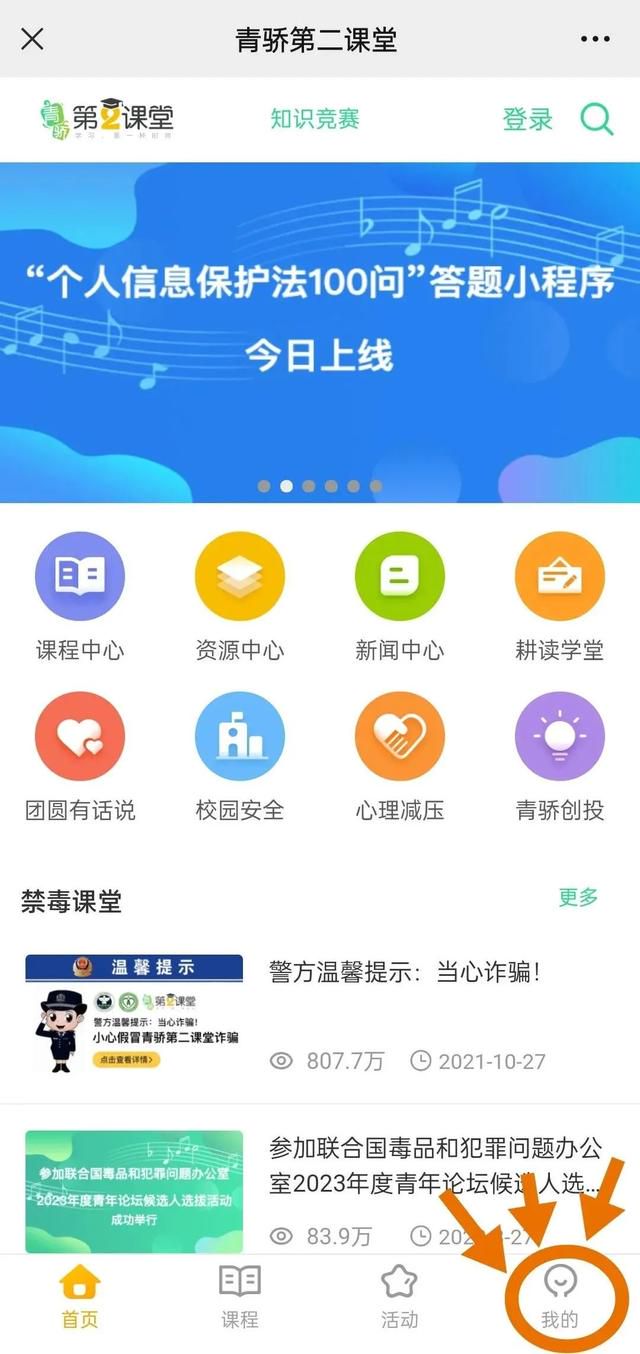
Task: Switch to the 活动 tab
Action: [x=399, y=1296]
